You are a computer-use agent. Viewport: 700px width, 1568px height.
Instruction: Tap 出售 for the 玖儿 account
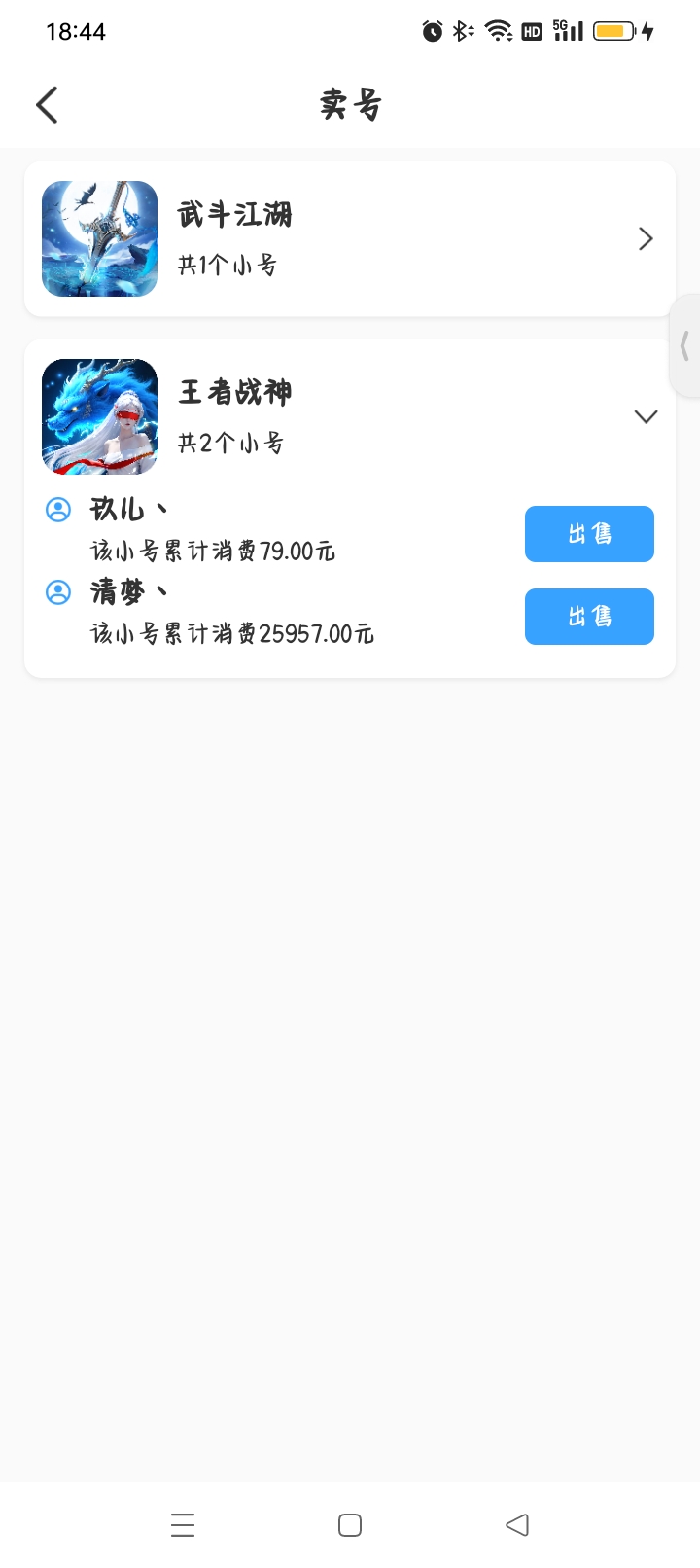(x=589, y=534)
